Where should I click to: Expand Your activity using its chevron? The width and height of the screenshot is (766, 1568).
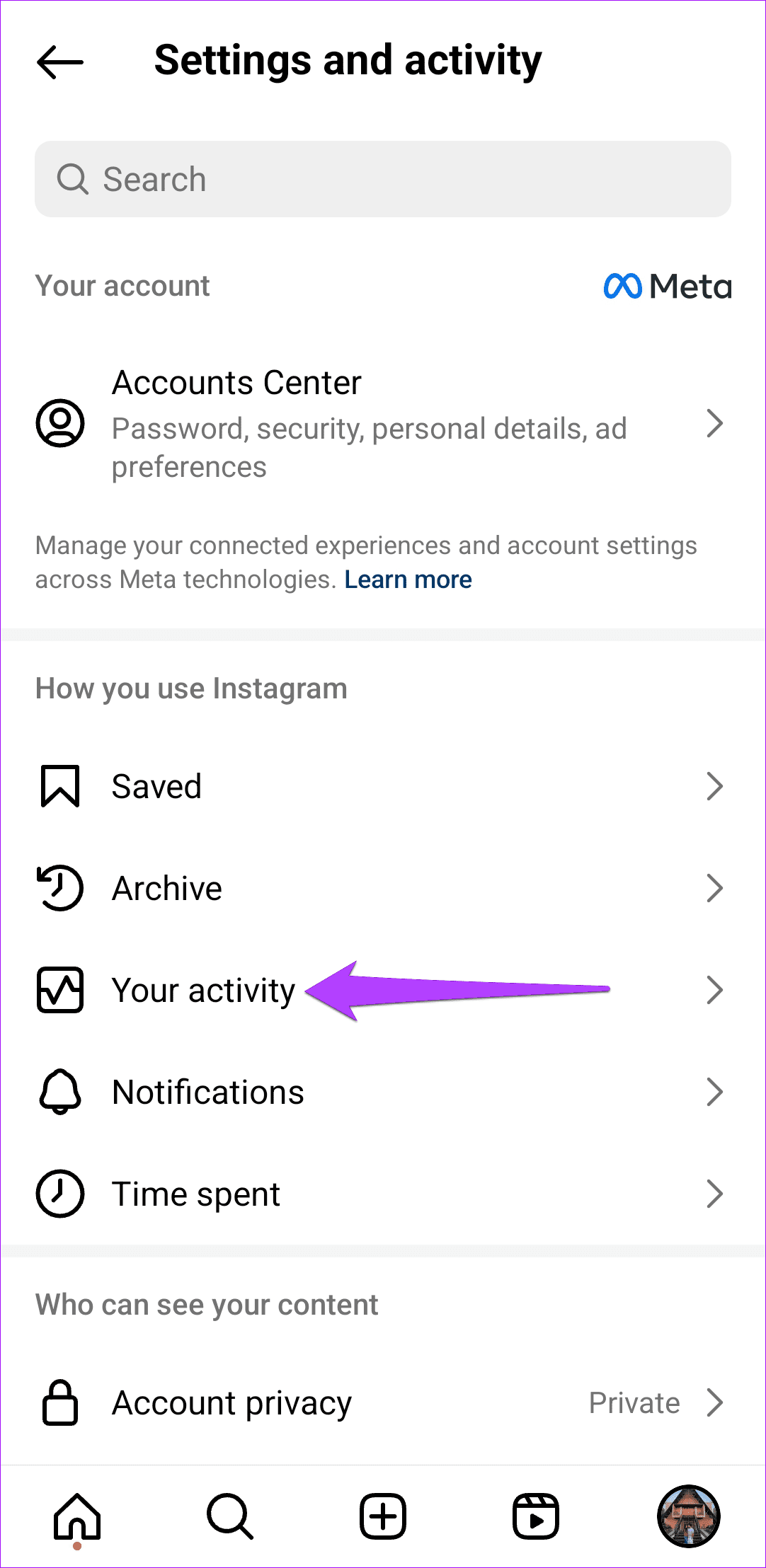click(x=716, y=990)
